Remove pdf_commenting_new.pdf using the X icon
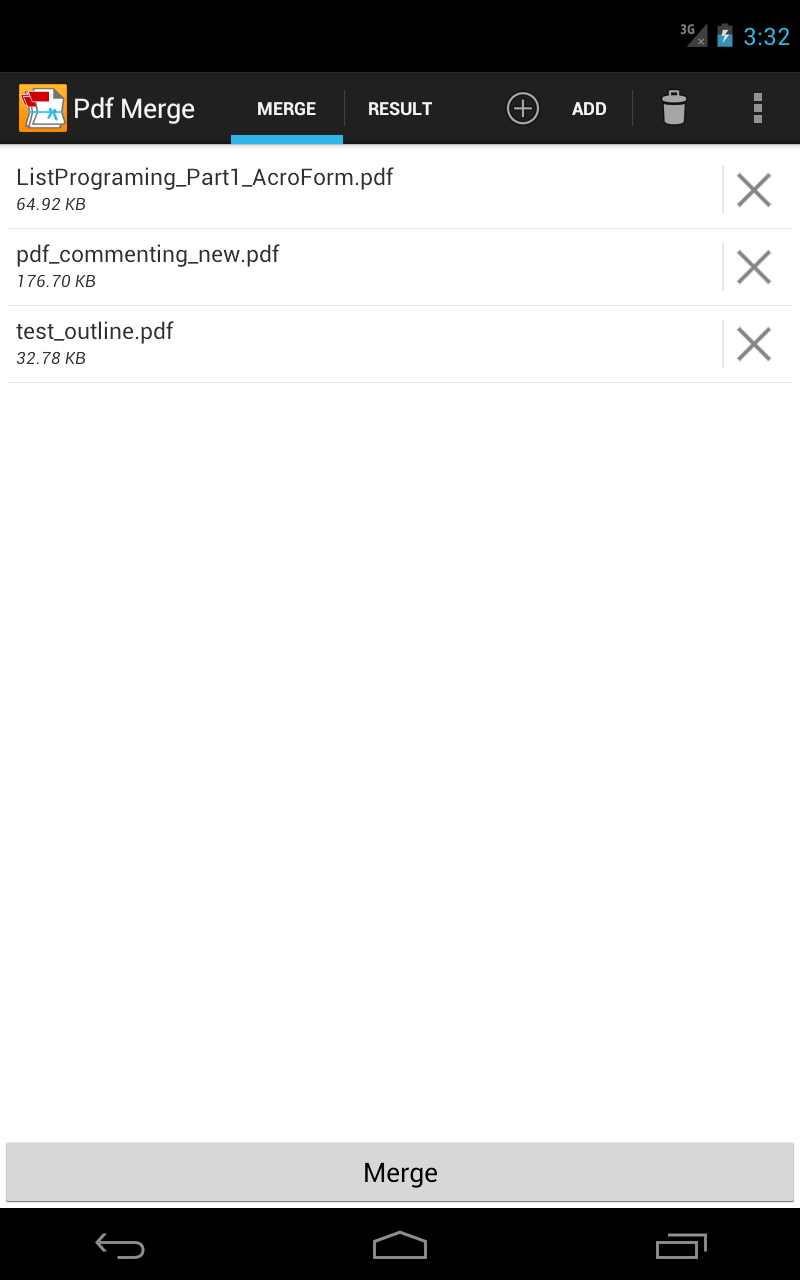800x1280 pixels. tap(754, 266)
